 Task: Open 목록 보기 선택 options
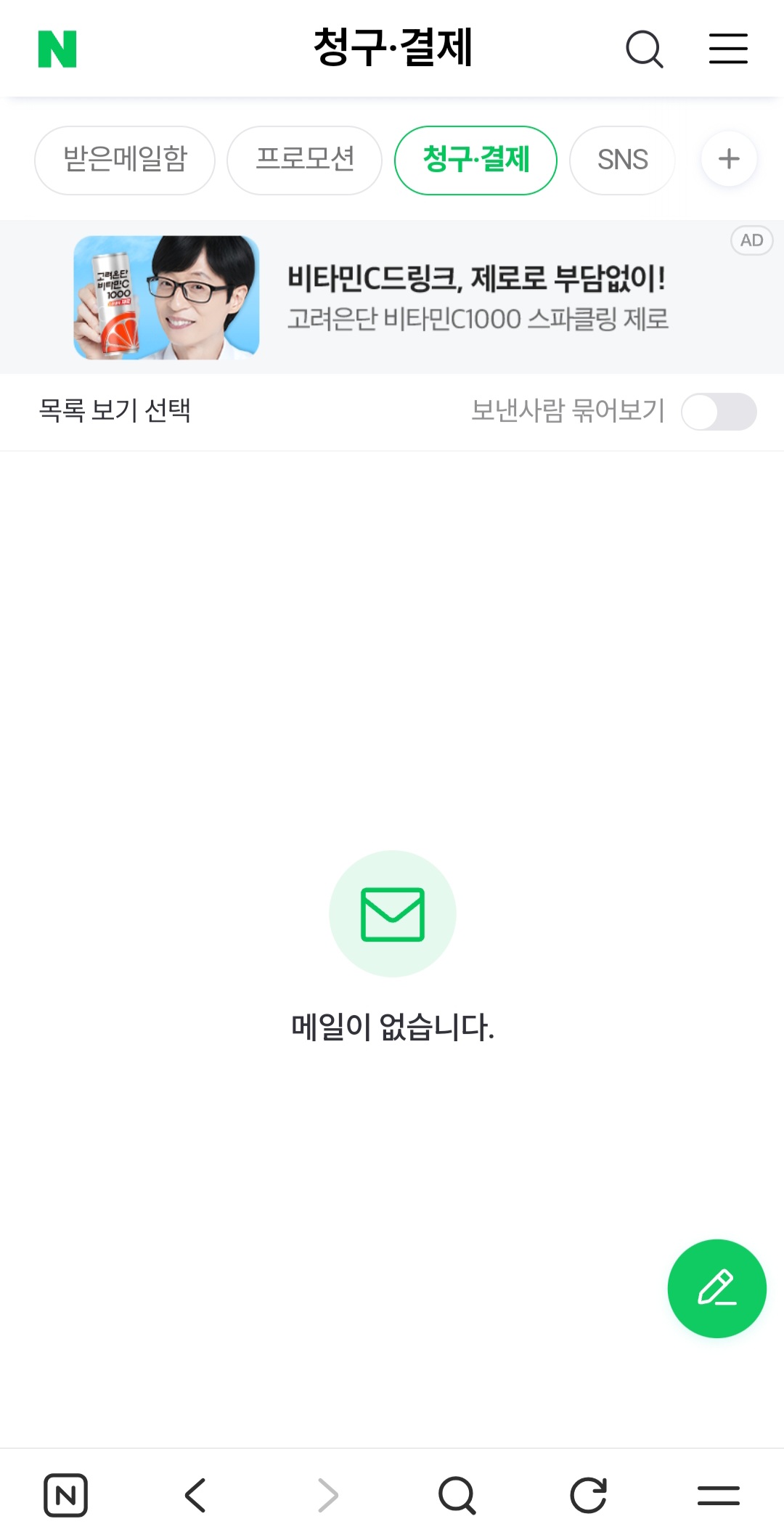115,411
